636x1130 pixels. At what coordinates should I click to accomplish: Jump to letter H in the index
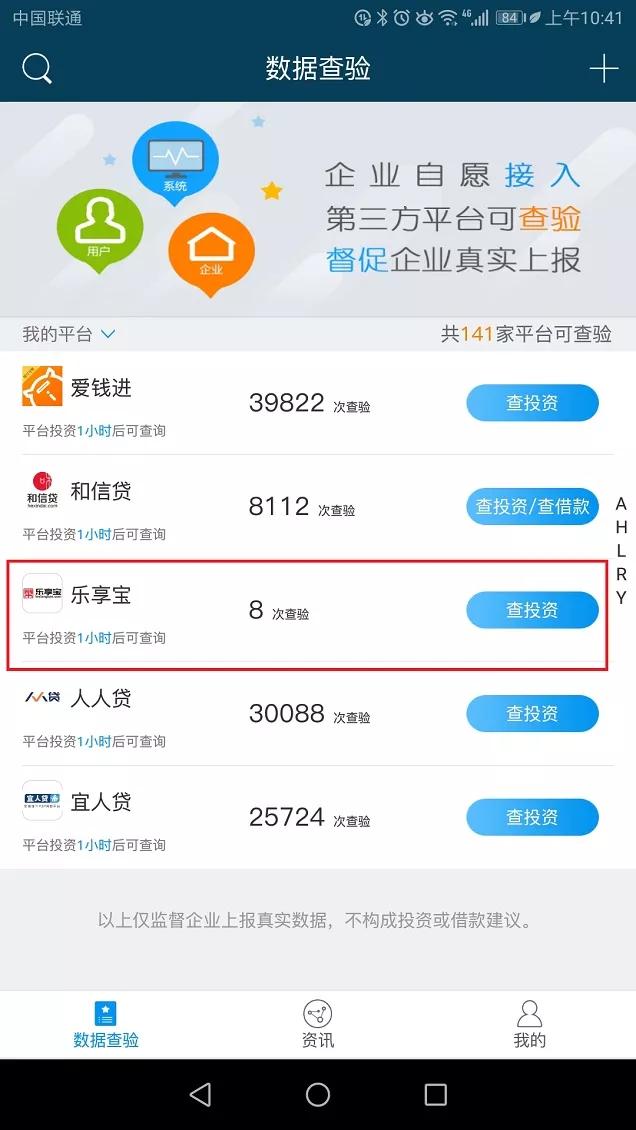[621, 526]
